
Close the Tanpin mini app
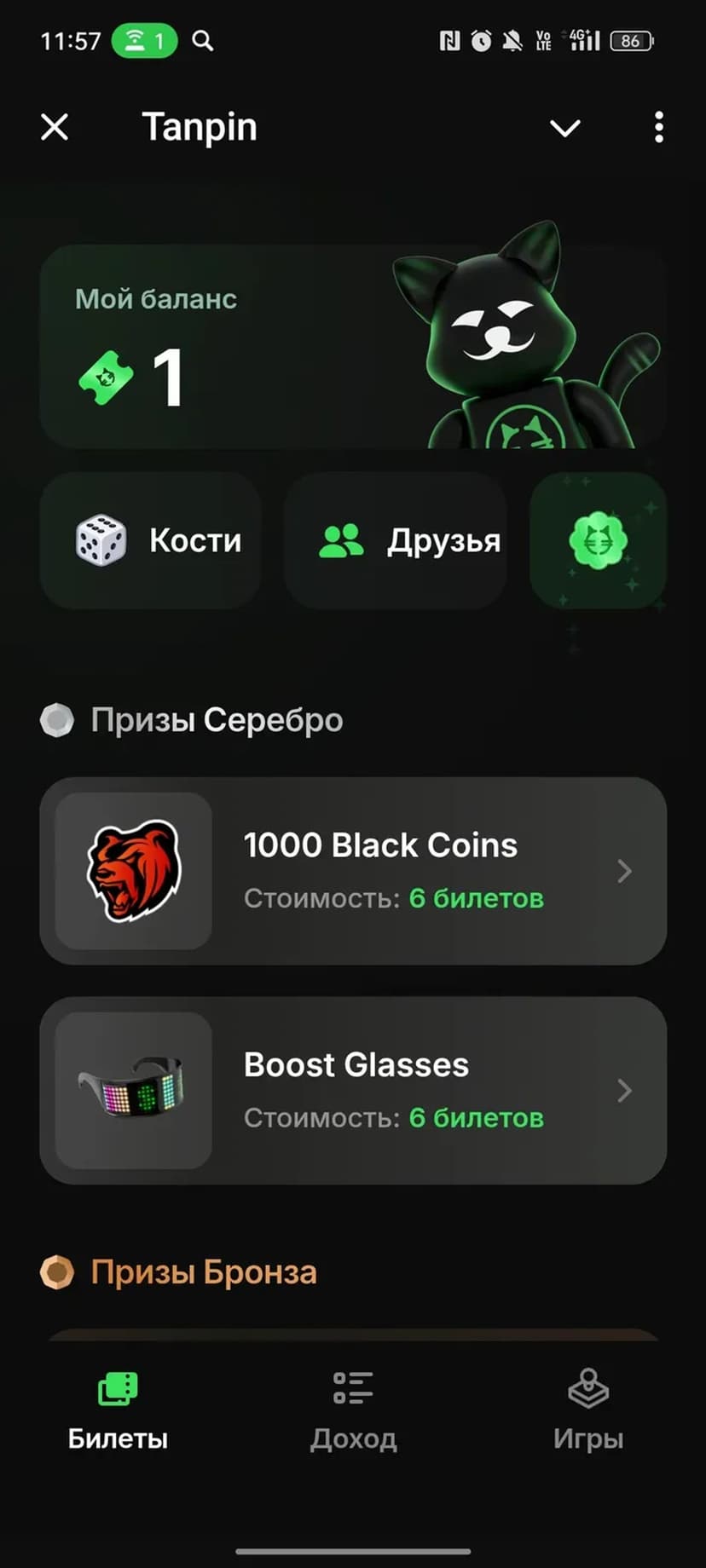click(55, 128)
